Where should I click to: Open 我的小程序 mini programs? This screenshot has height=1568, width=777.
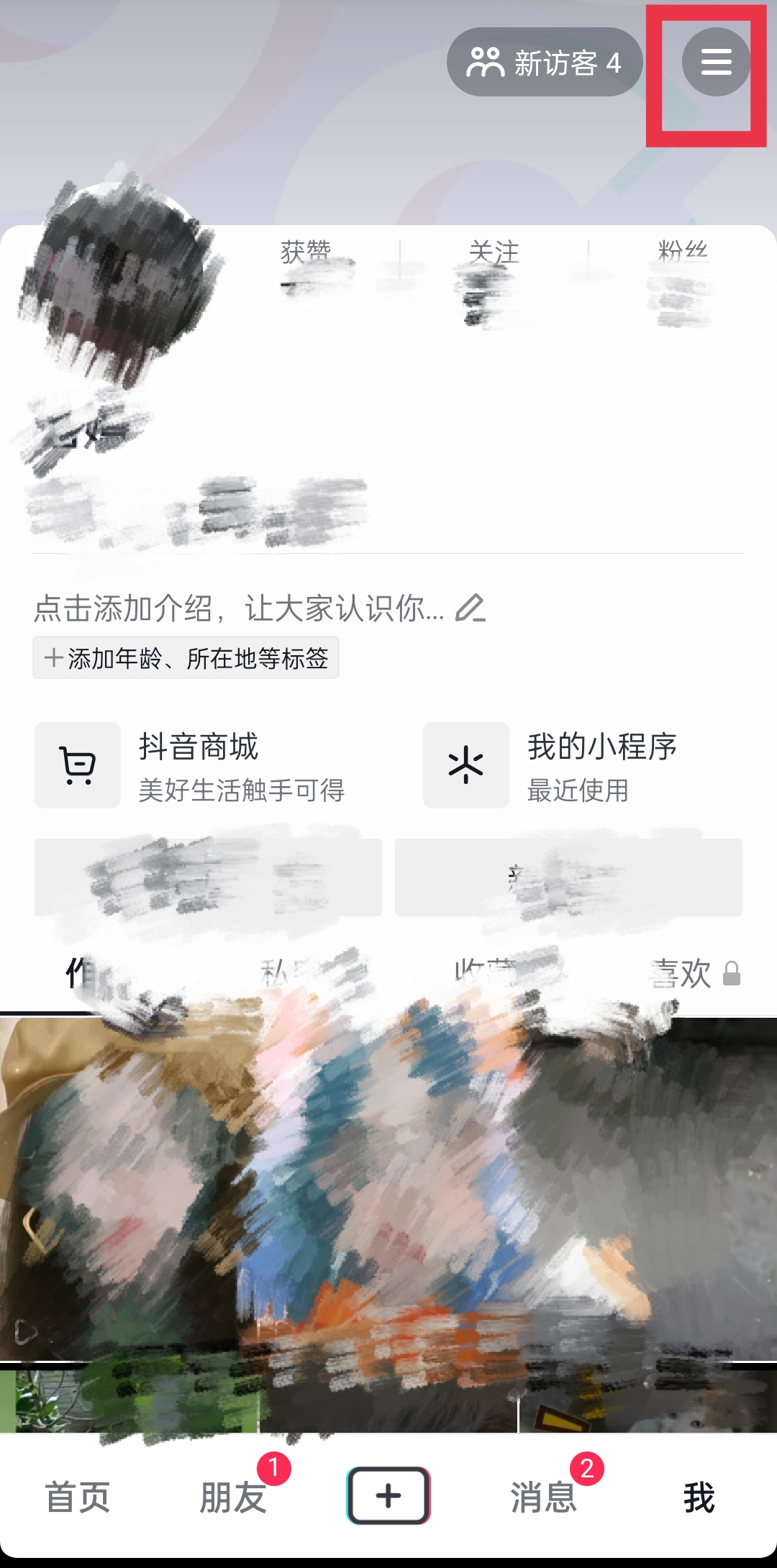point(583,765)
